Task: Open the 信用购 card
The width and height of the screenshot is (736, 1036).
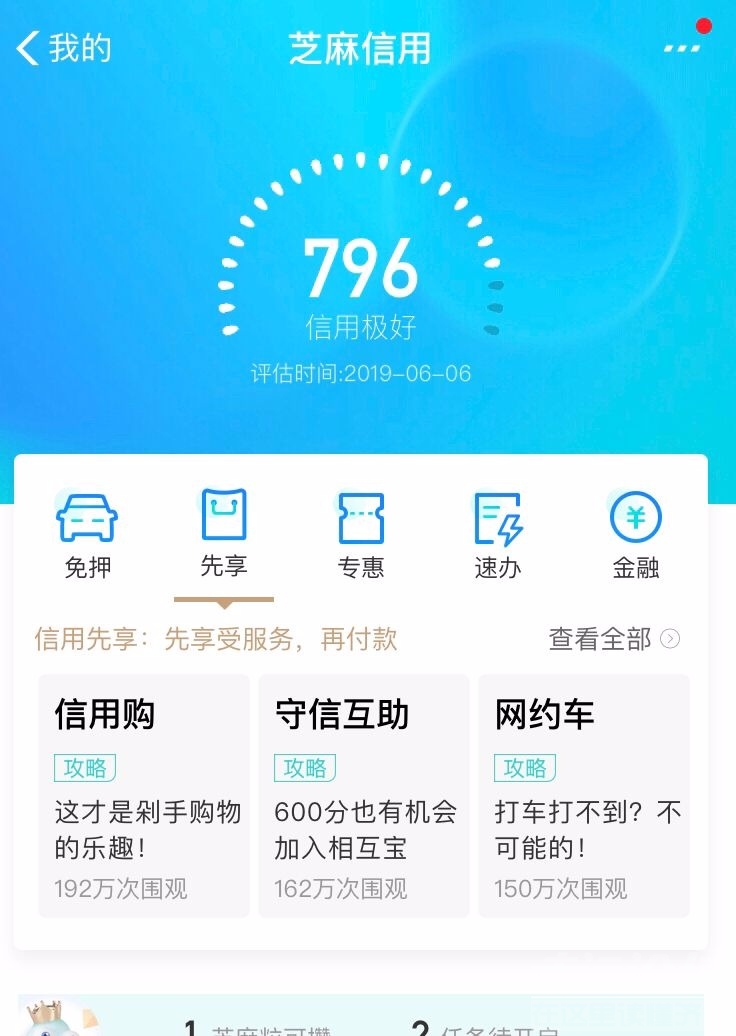Action: click(x=144, y=795)
